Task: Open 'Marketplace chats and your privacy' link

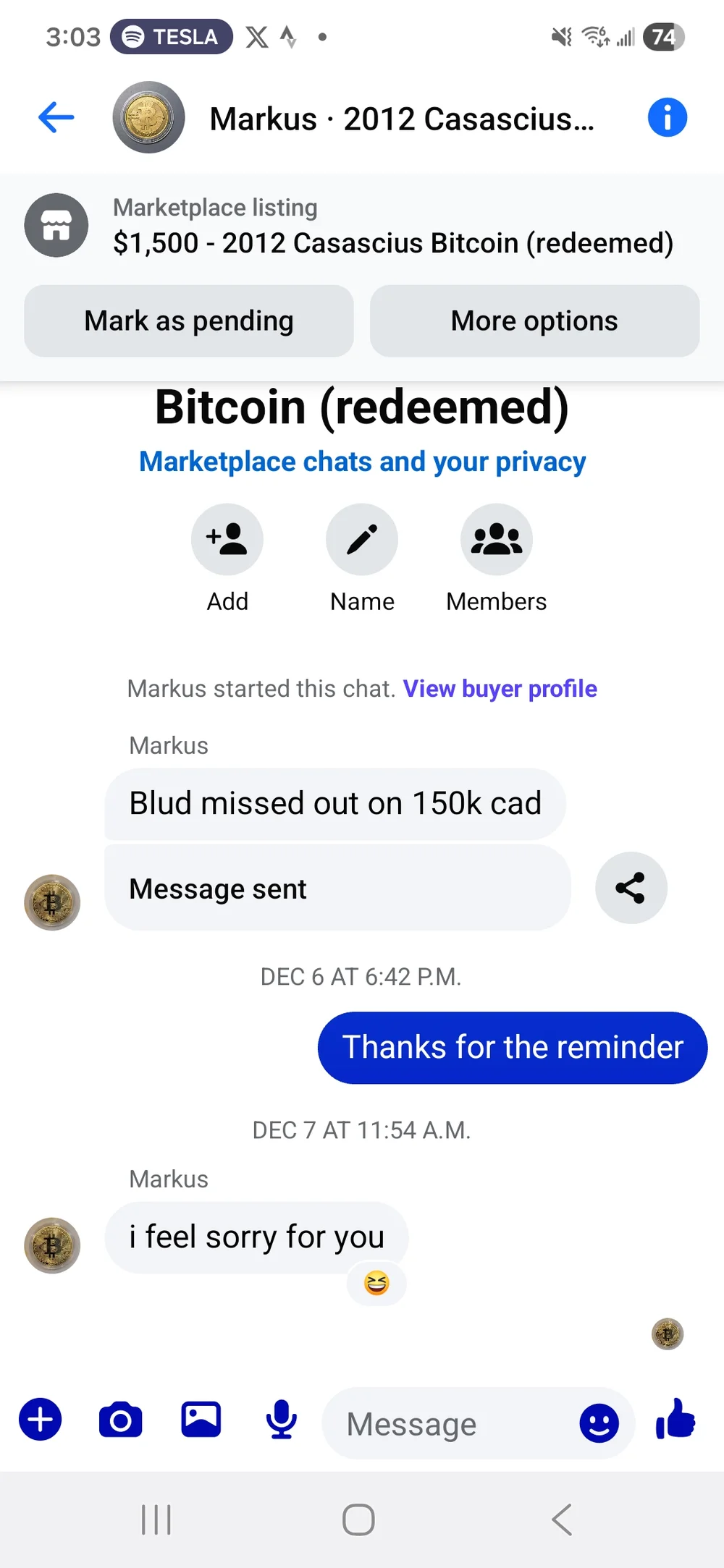Action: point(362,461)
